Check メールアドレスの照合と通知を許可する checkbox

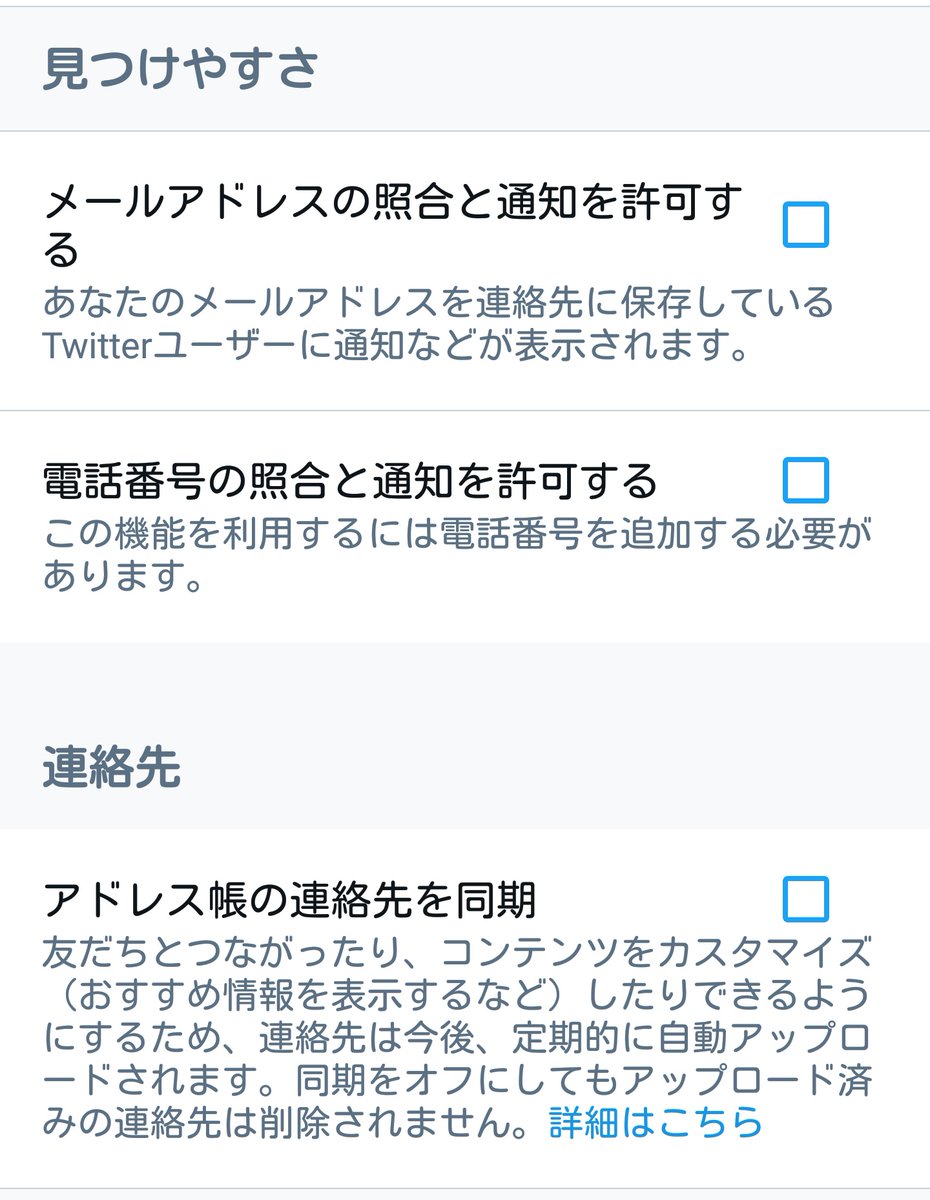coord(805,224)
